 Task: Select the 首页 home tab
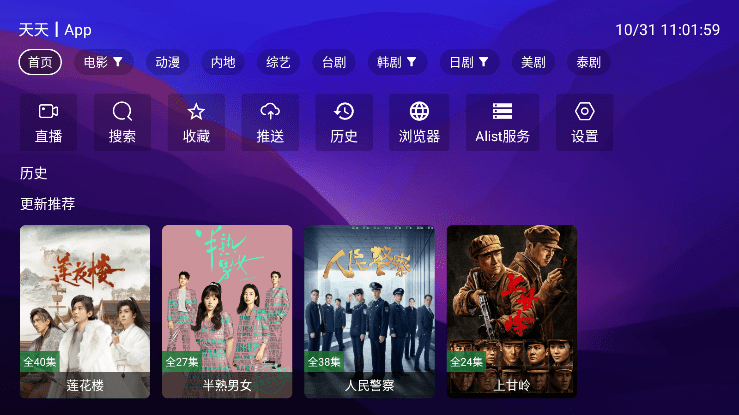click(40, 62)
